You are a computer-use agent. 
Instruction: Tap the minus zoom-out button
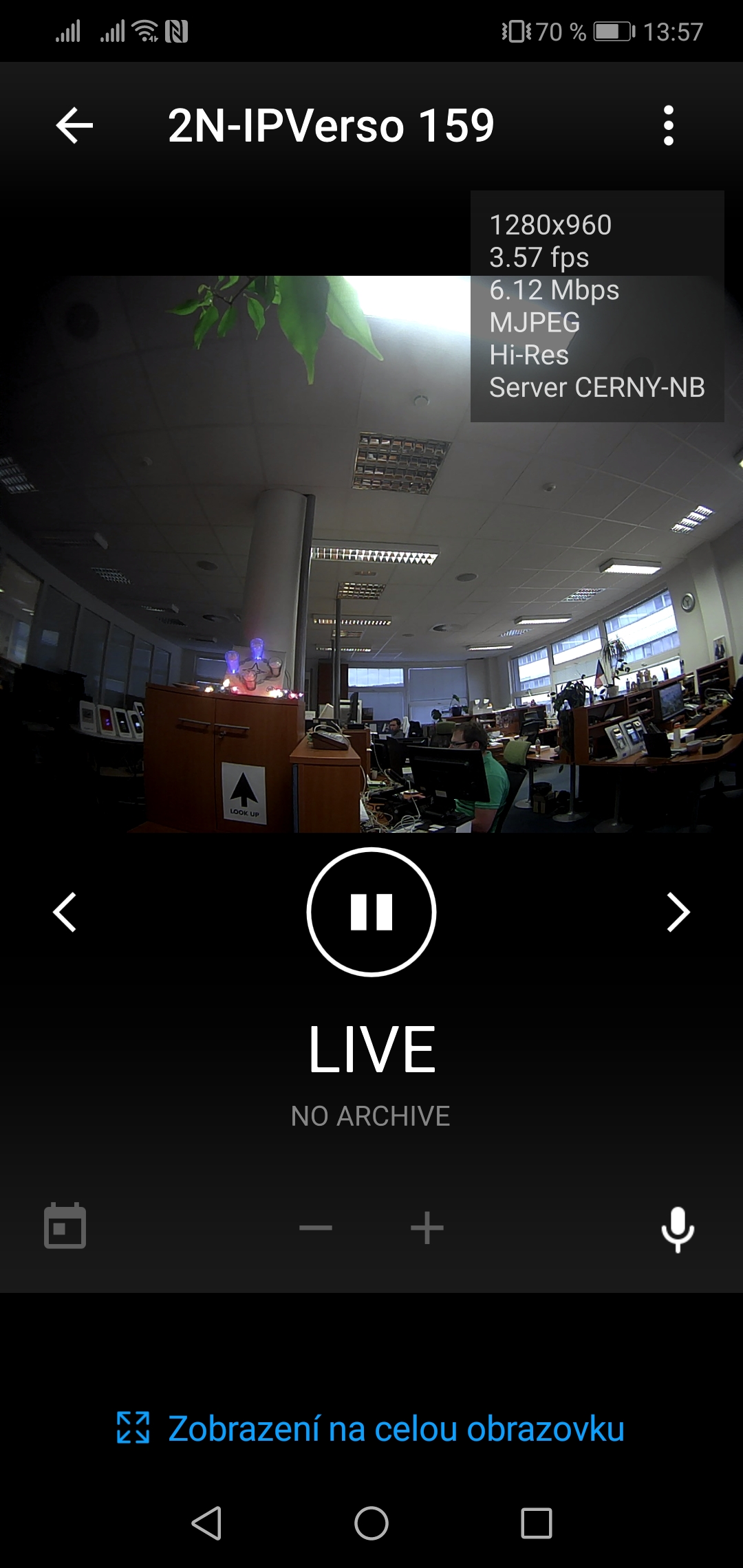pos(316,1228)
